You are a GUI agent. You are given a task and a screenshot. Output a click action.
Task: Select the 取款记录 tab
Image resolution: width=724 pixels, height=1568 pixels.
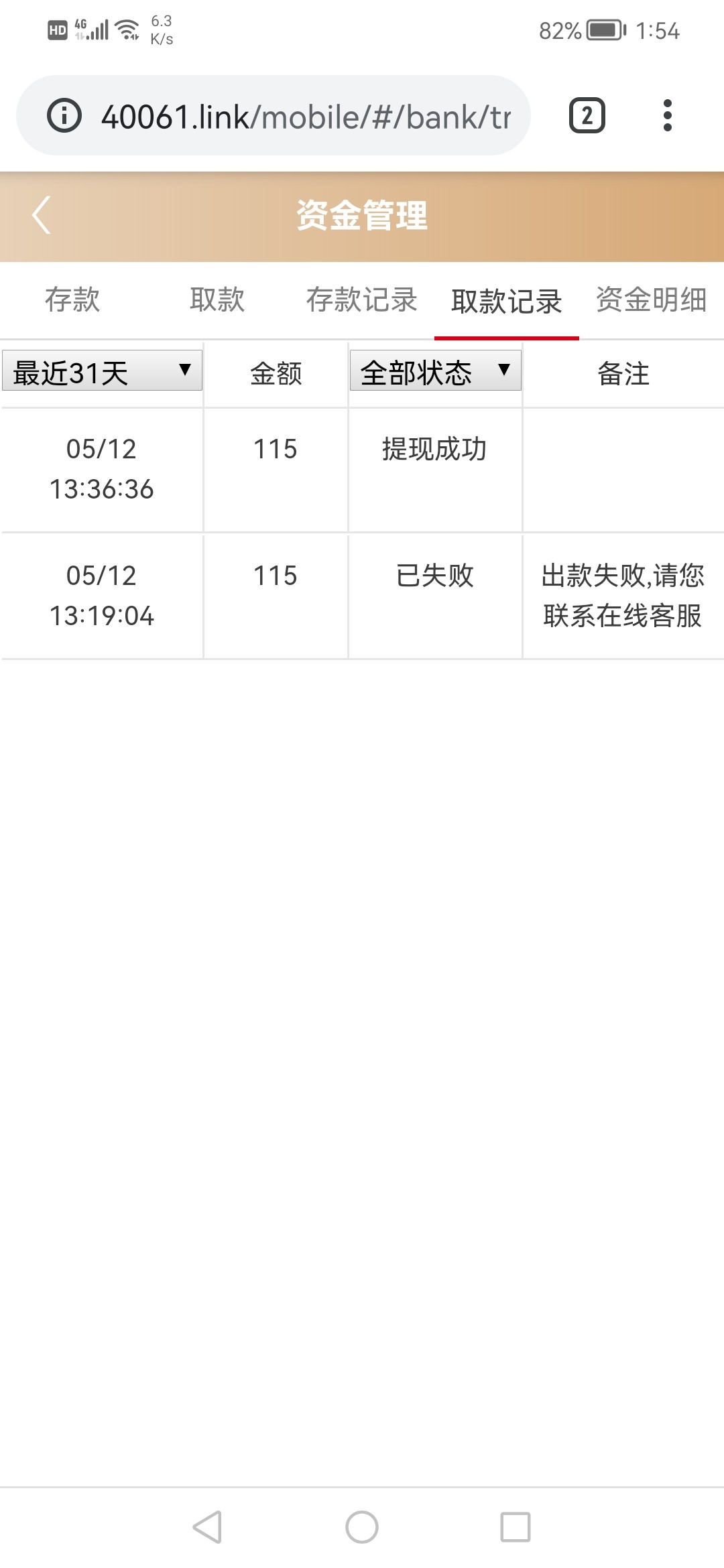click(507, 301)
